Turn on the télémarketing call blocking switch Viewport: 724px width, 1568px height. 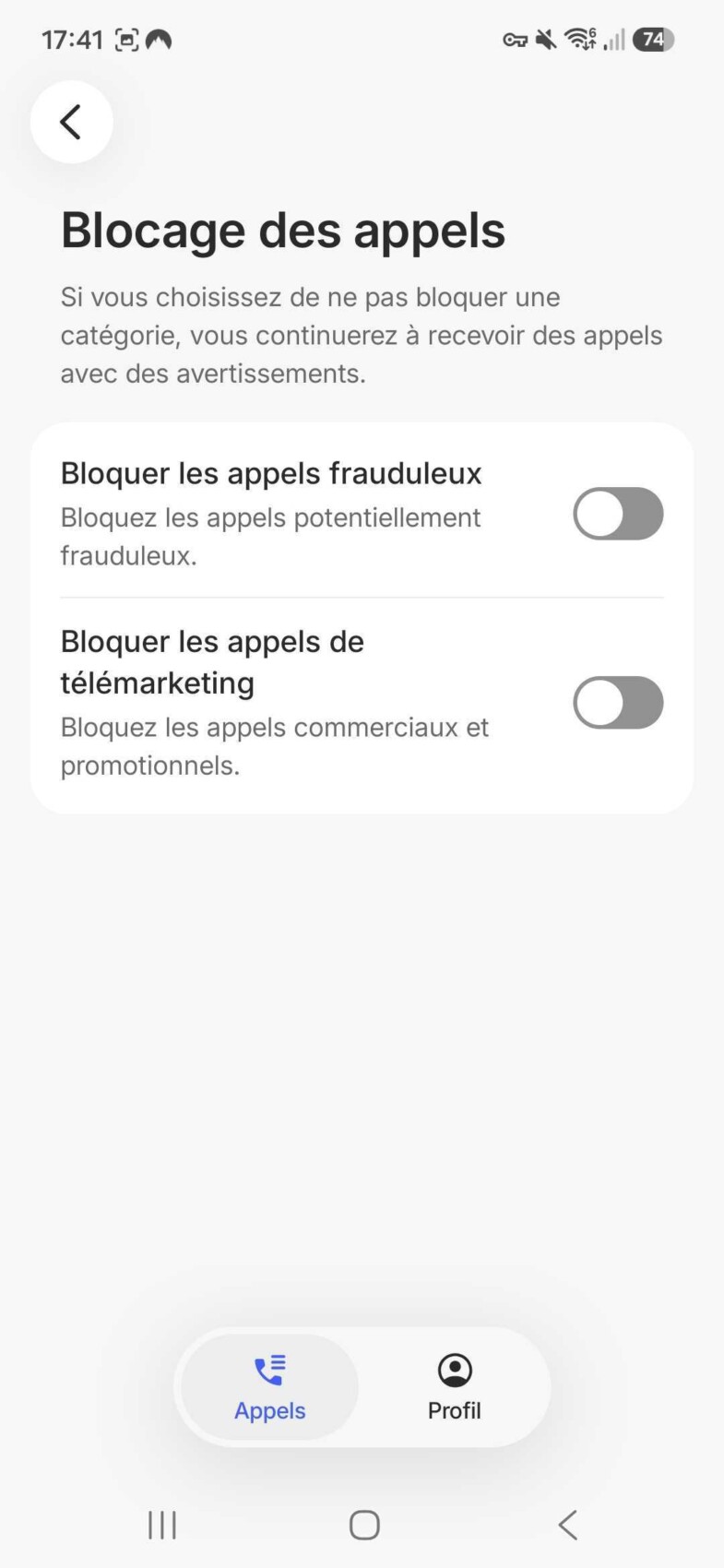(618, 703)
